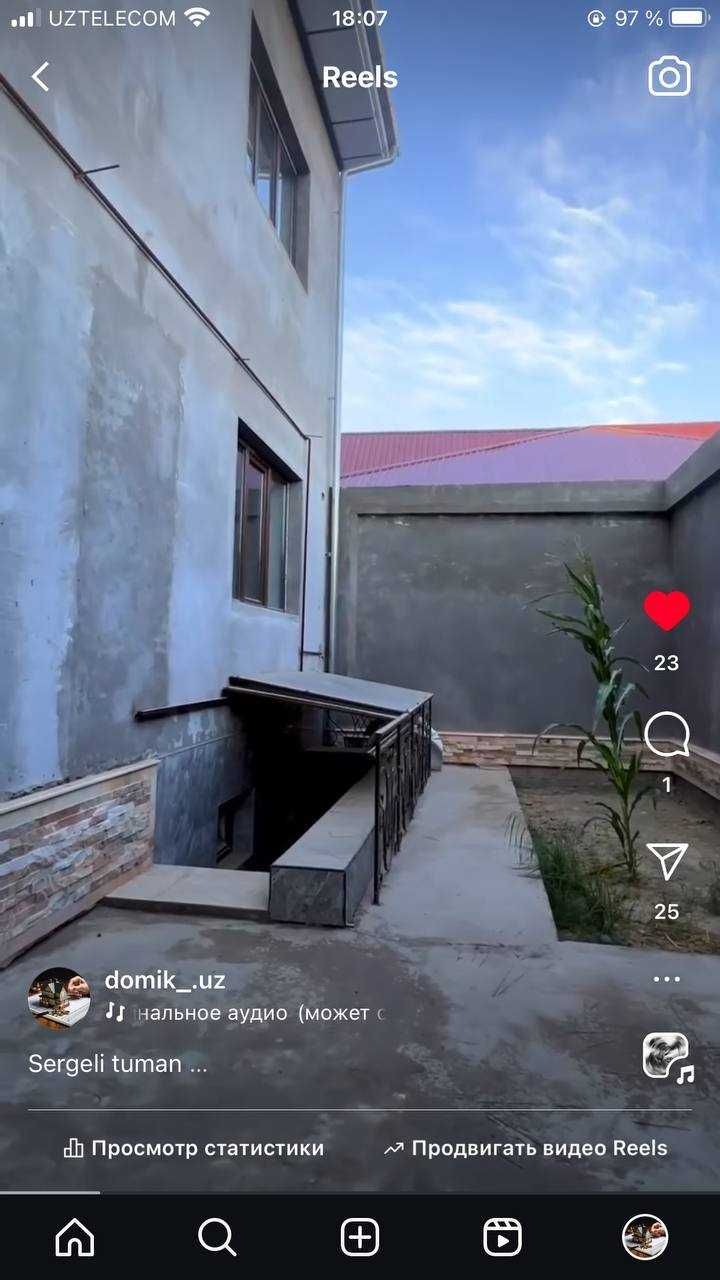Open the domik_.uz profile
The width and height of the screenshot is (720, 1280).
pyautogui.click(x=165, y=980)
